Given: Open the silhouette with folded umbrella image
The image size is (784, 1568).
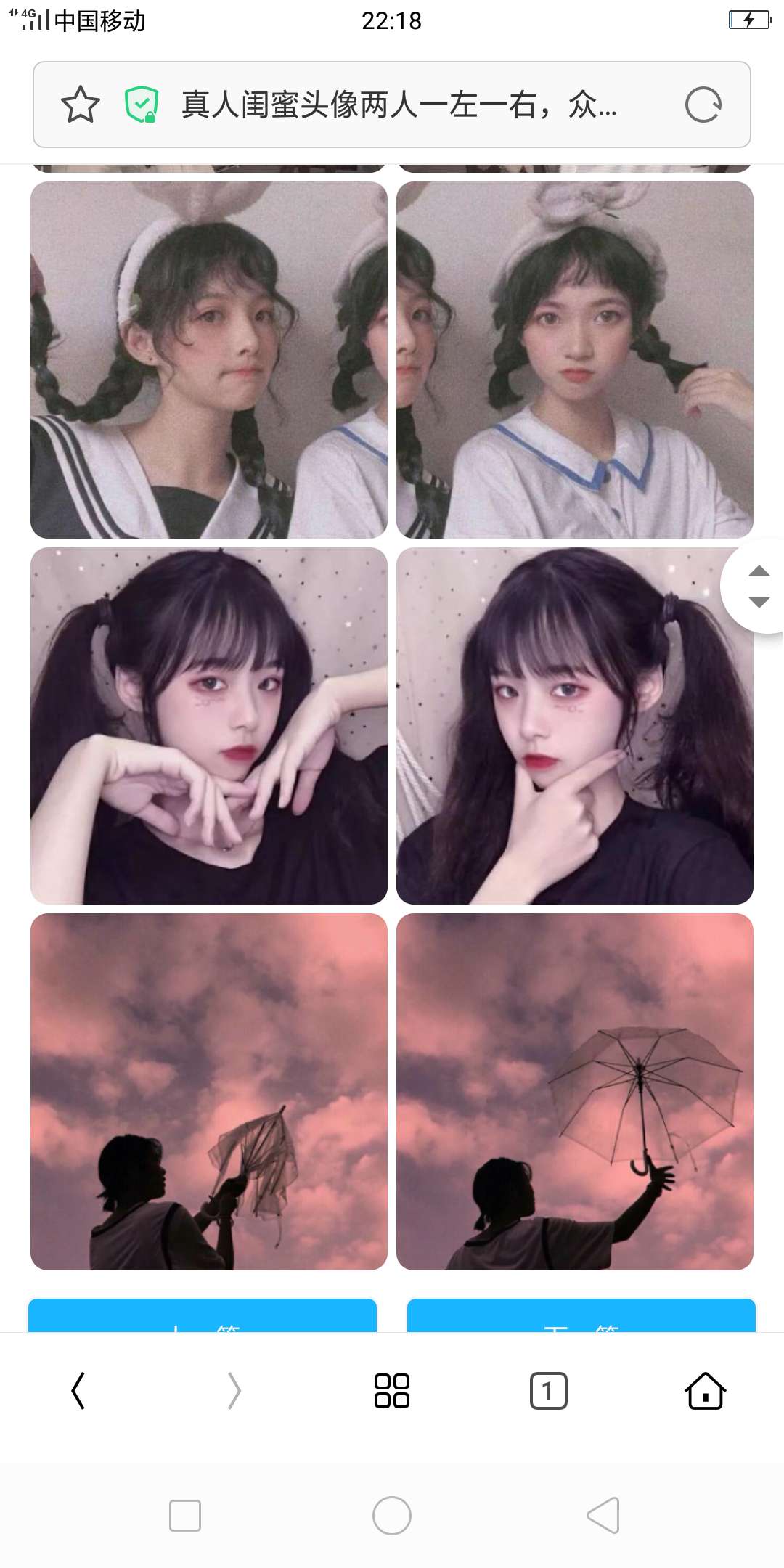Looking at the screenshot, I should coord(209,1092).
